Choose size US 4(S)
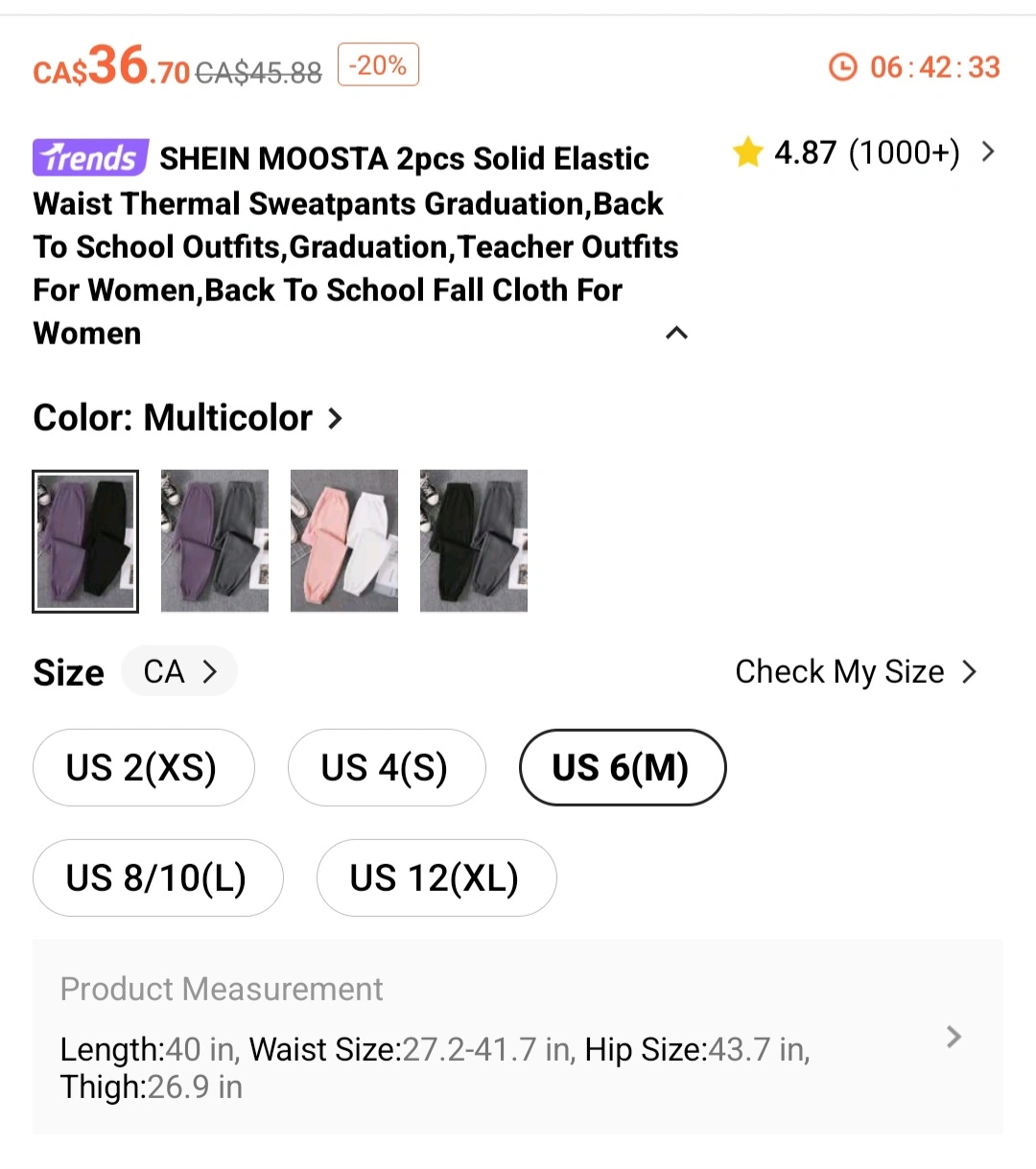This screenshot has width=1036, height=1169. click(x=386, y=767)
